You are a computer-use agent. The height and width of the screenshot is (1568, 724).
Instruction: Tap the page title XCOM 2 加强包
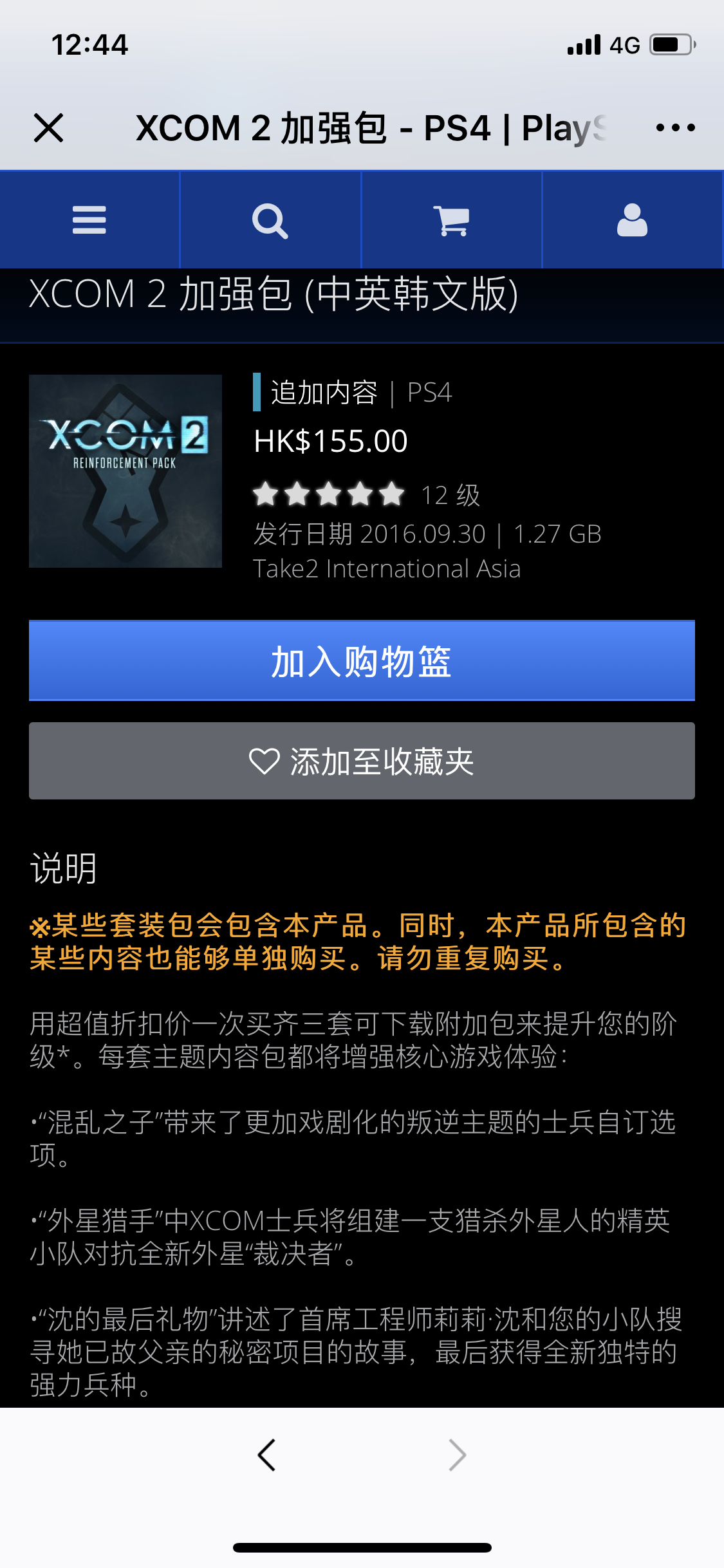(273, 294)
